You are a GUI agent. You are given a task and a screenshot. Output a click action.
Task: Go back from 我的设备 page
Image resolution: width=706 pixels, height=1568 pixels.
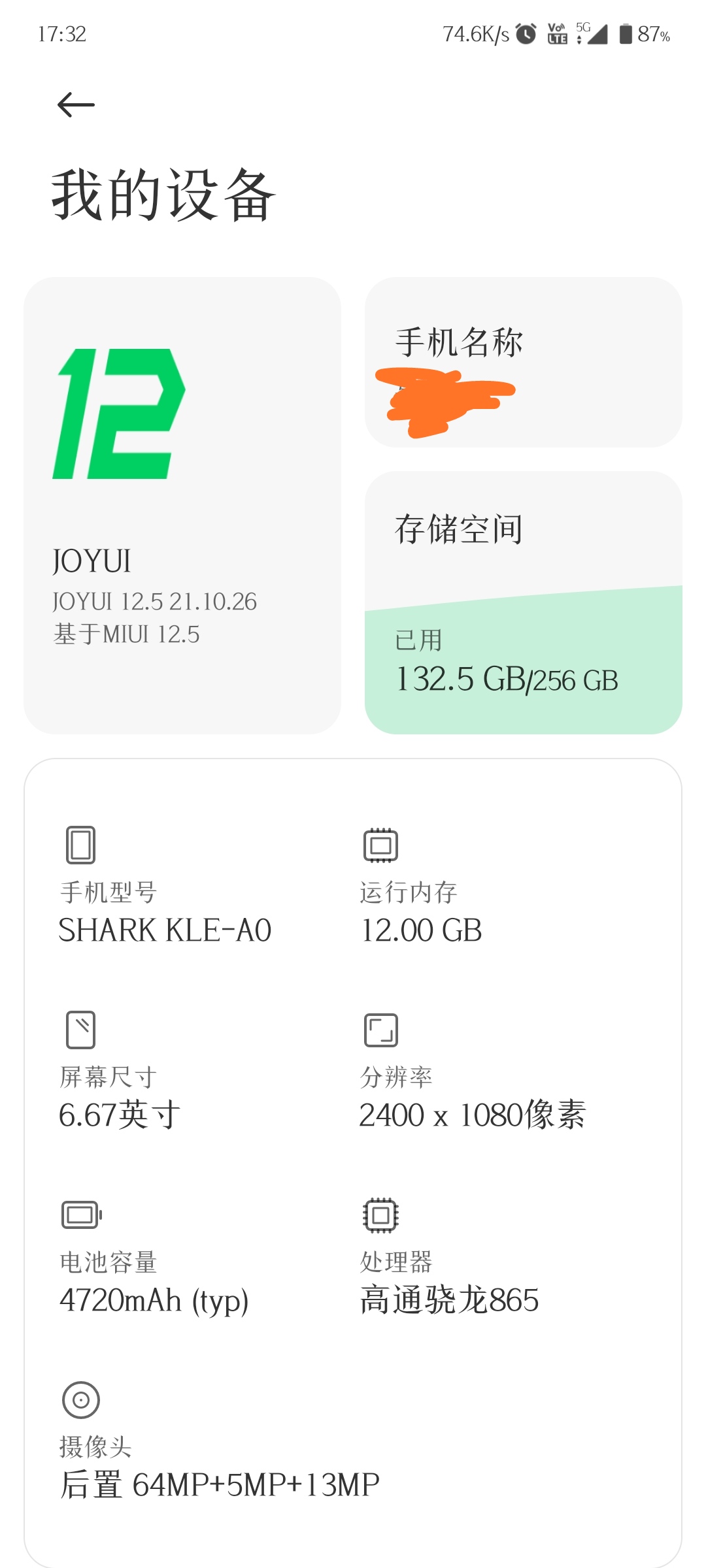coord(76,105)
